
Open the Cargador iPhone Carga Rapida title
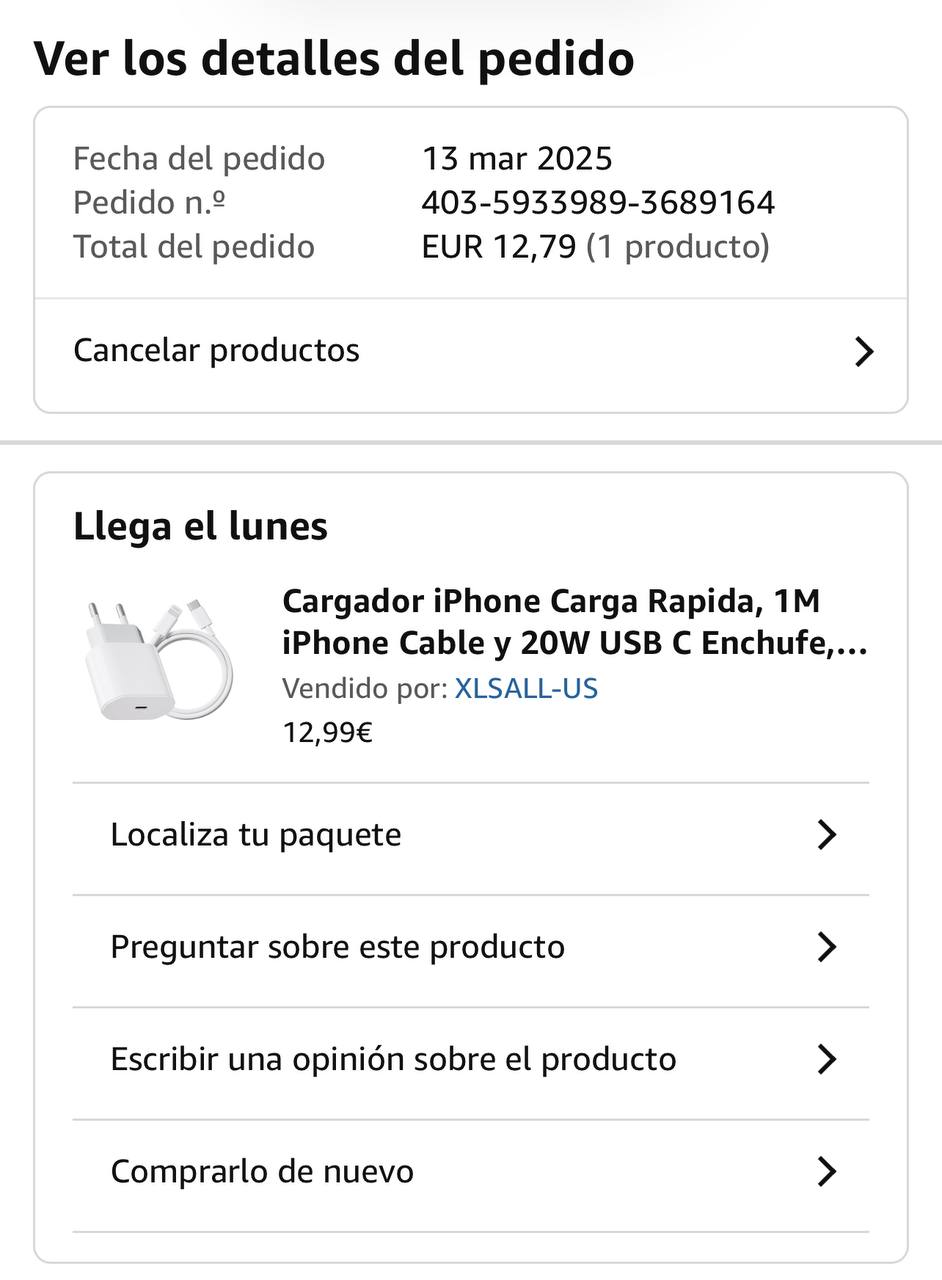[x=574, y=622]
